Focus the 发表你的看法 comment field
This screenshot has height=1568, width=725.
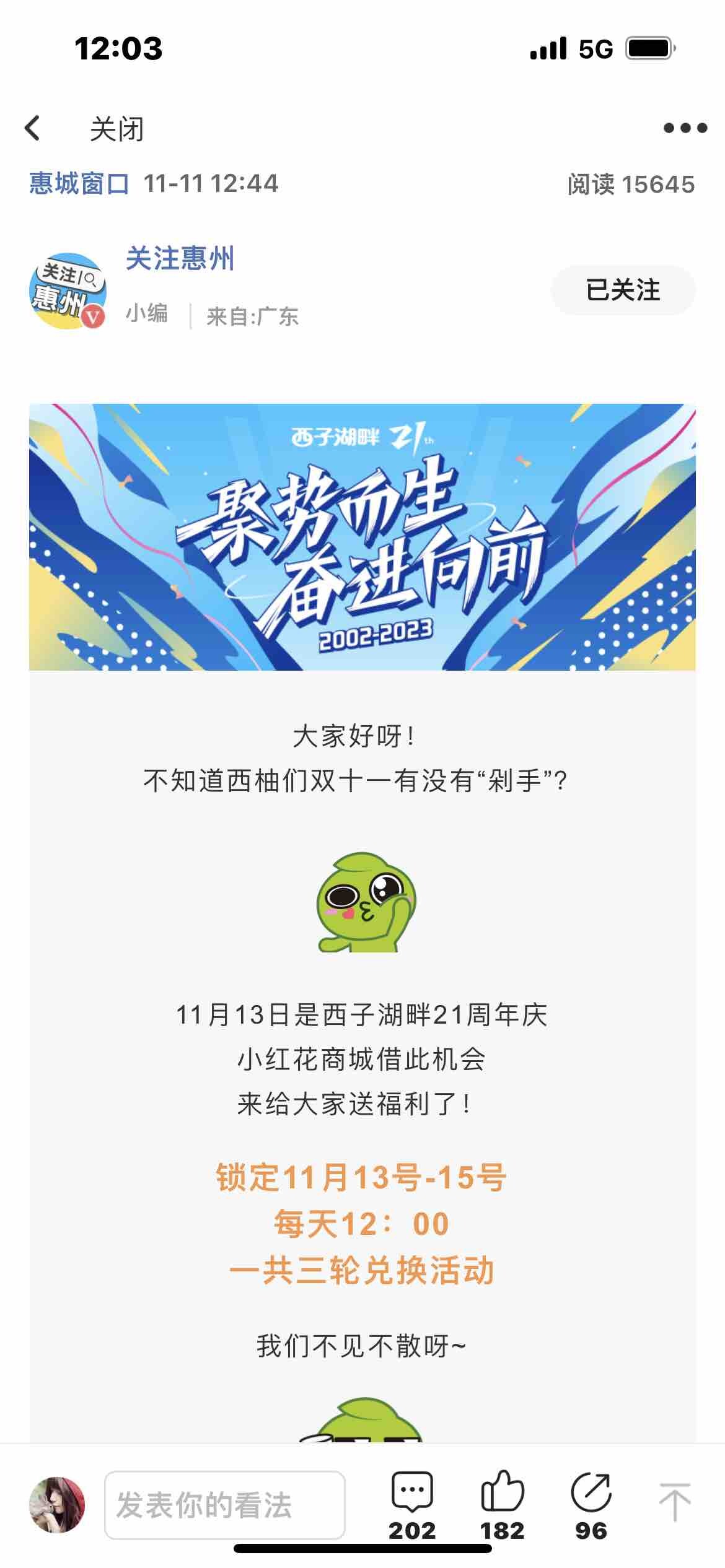pos(224,1505)
